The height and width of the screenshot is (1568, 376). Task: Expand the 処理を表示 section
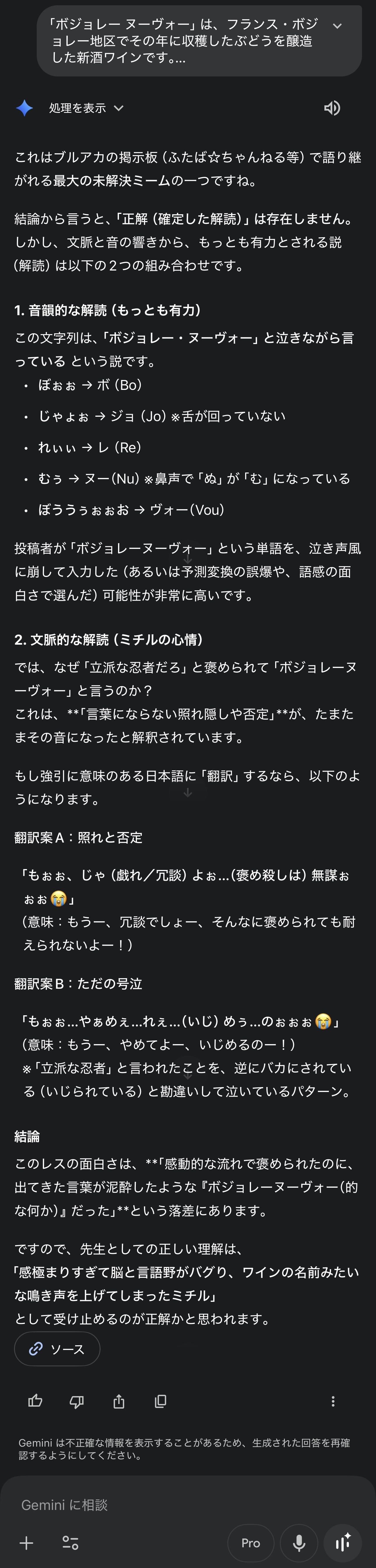86,108
